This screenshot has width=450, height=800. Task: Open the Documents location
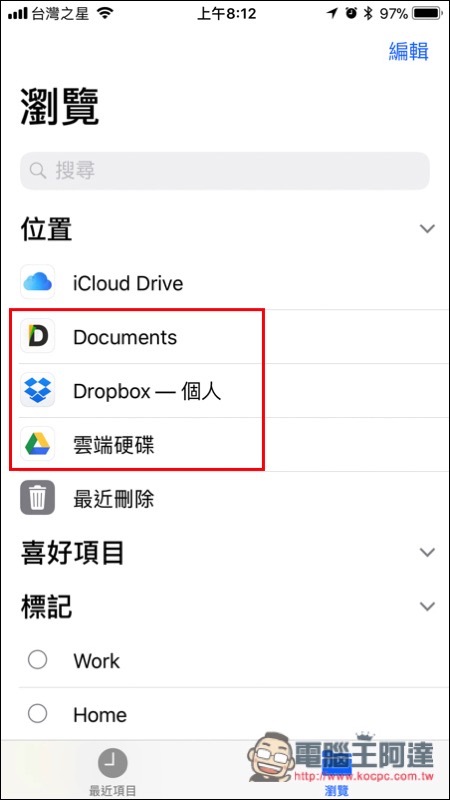(x=224, y=337)
